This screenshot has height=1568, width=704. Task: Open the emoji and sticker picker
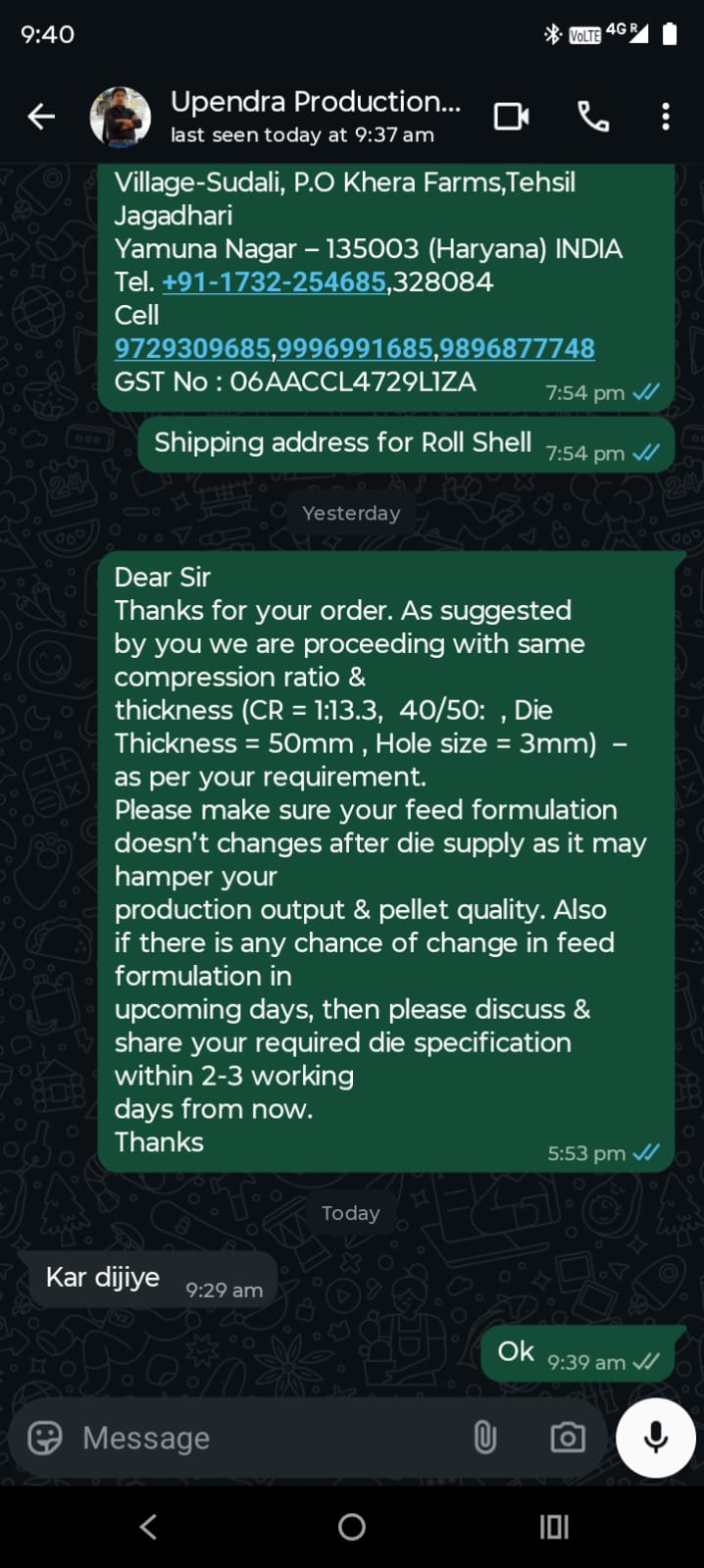[44, 1438]
